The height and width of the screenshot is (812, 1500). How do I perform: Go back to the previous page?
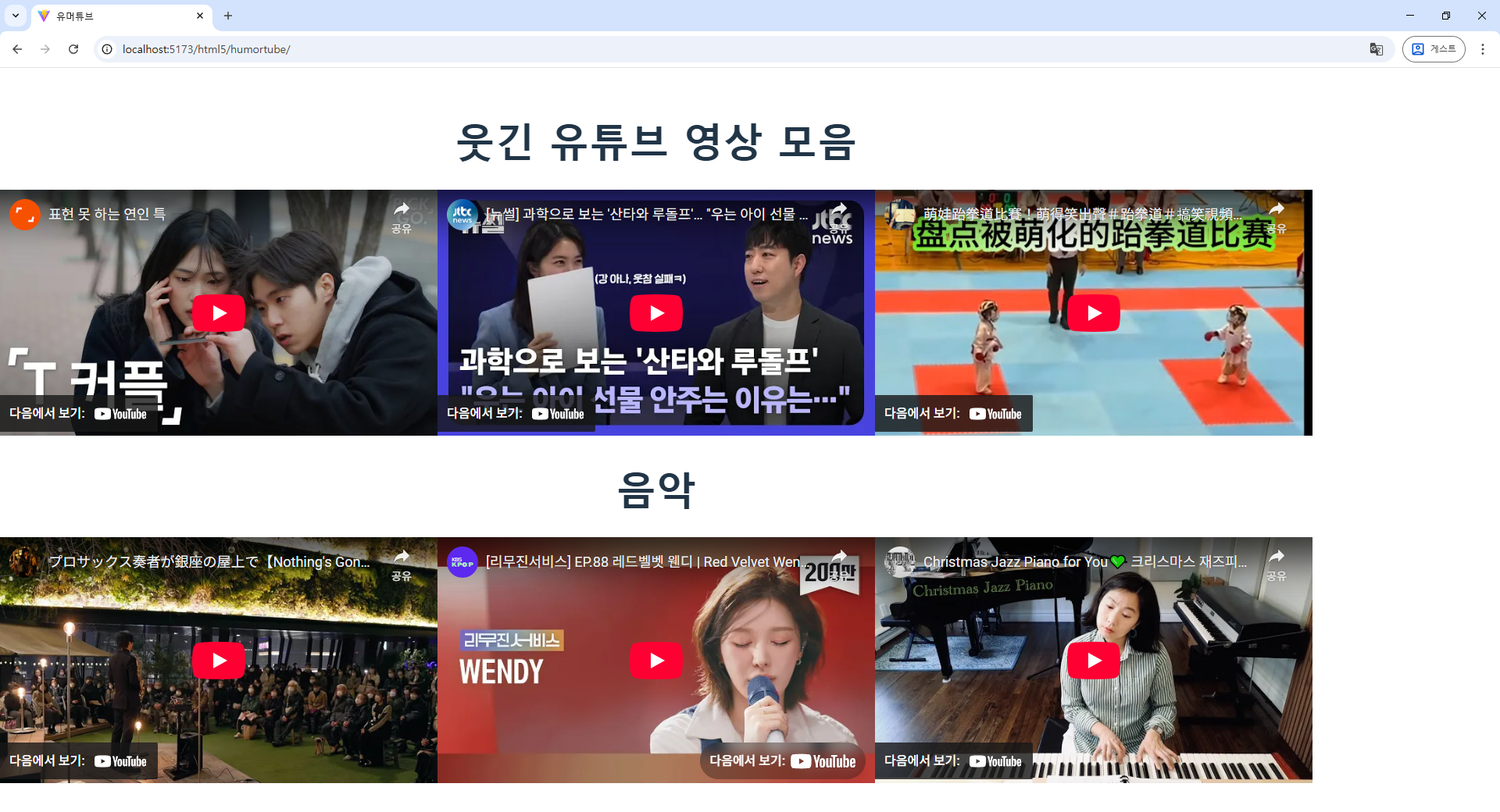click(17, 49)
